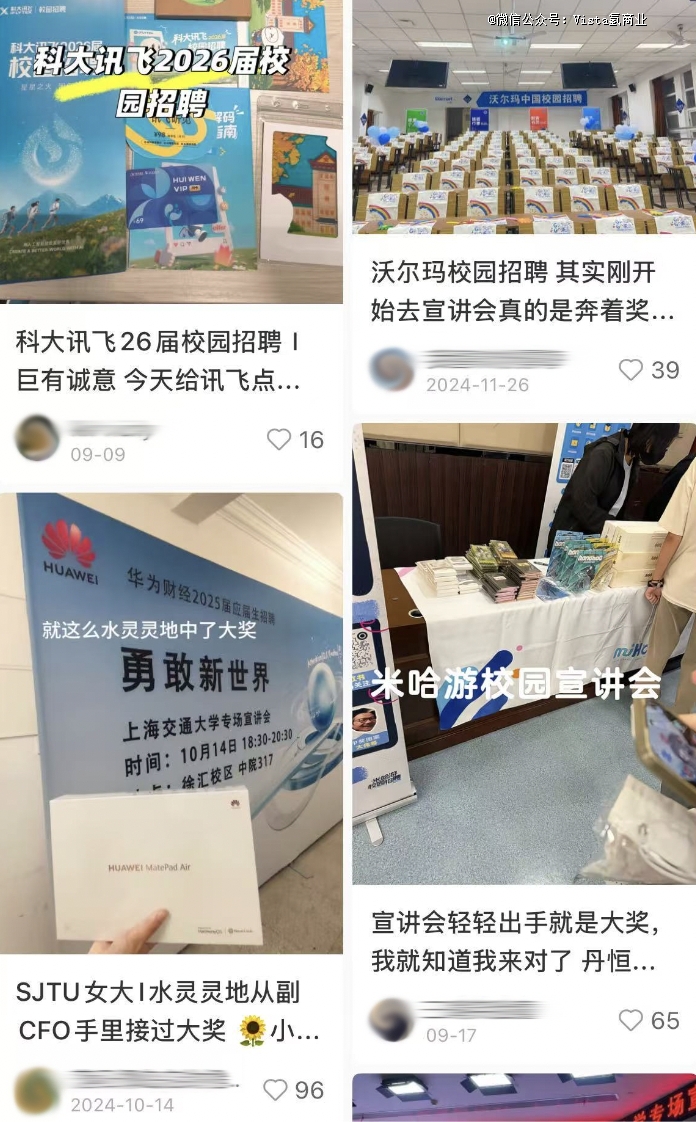
Task: Like the 科大讯飞 post with 16 likes
Action: pyautogui.click(x=279, y=439)
